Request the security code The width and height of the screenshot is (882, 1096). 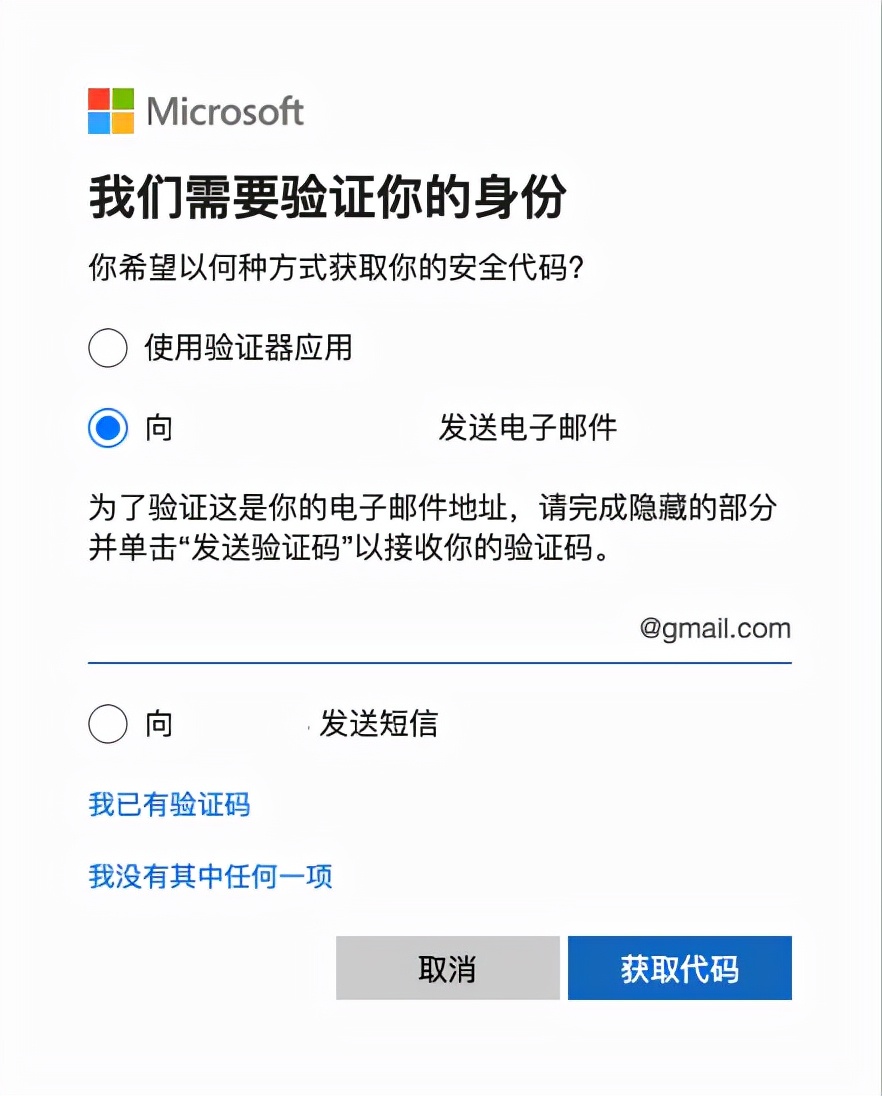[x=679, y=967]
